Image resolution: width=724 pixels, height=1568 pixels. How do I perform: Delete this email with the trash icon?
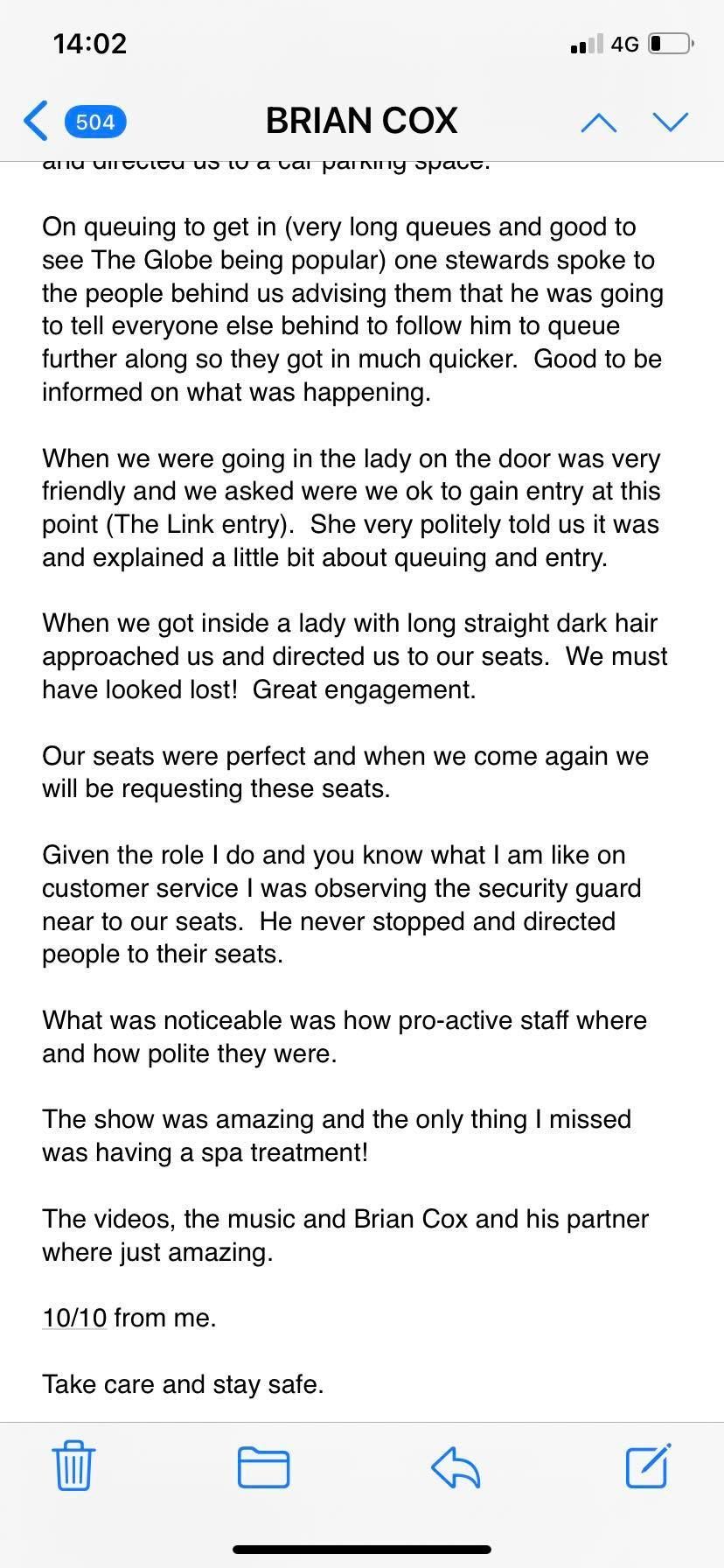coord(74,1466)
